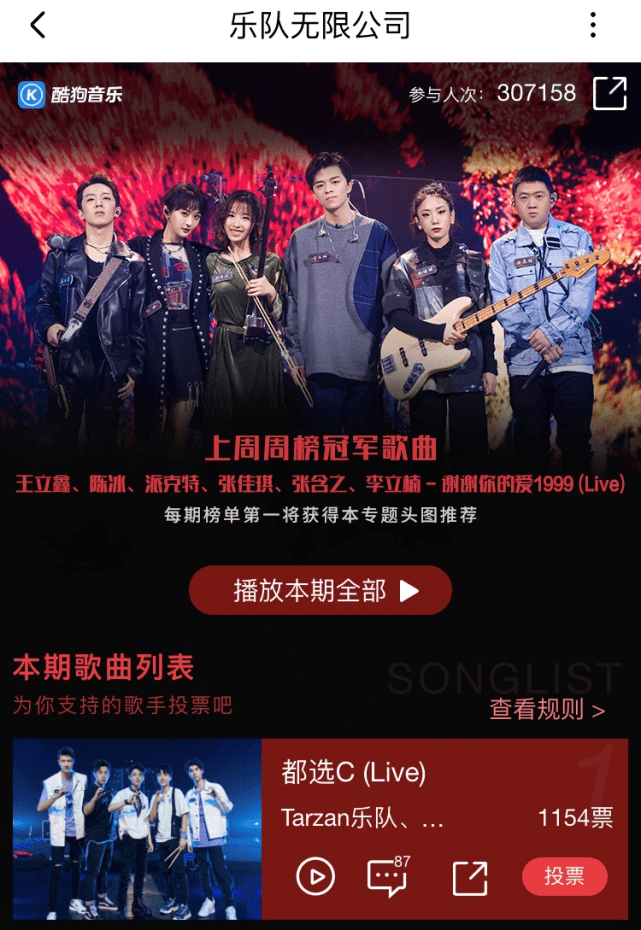Play the song 都选C (Live)

(315, 877)
